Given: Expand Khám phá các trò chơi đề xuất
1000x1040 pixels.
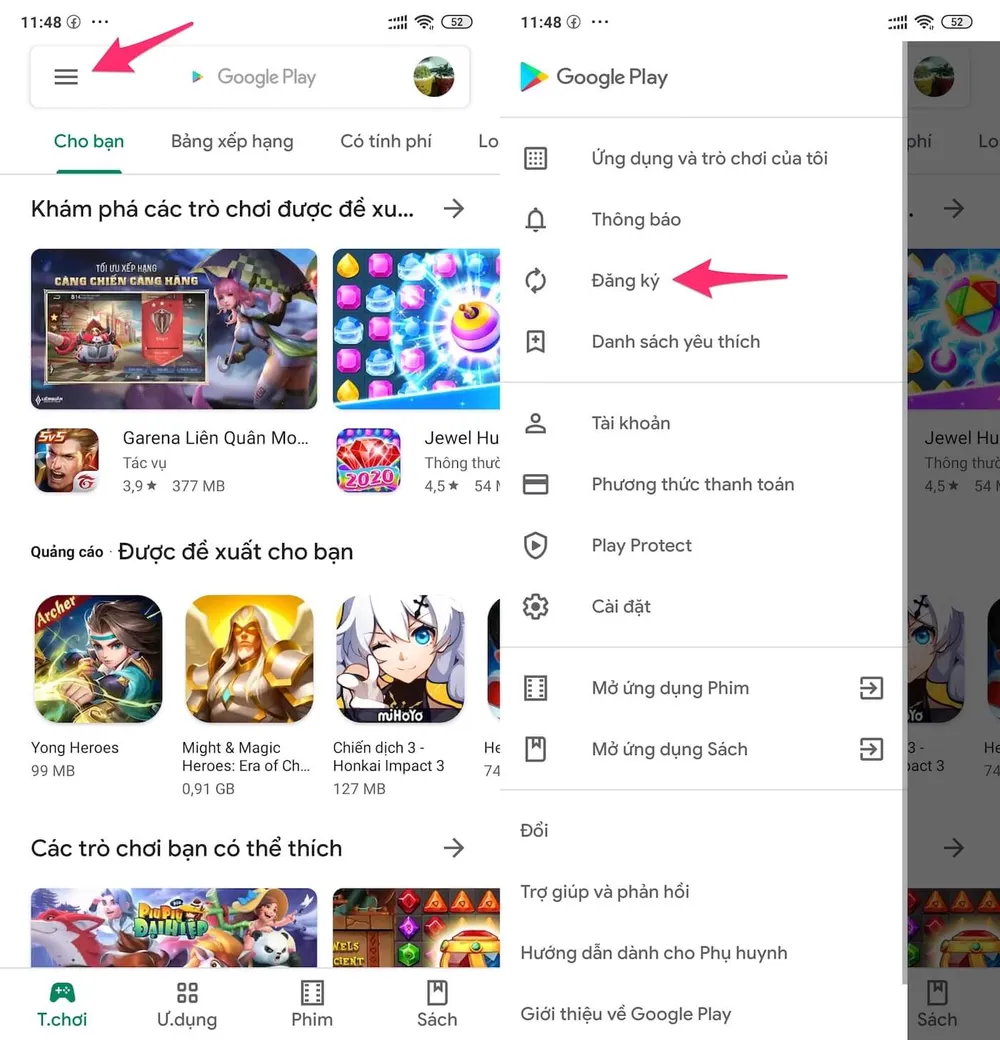Looking at the screenshot, I should point(453,208).
